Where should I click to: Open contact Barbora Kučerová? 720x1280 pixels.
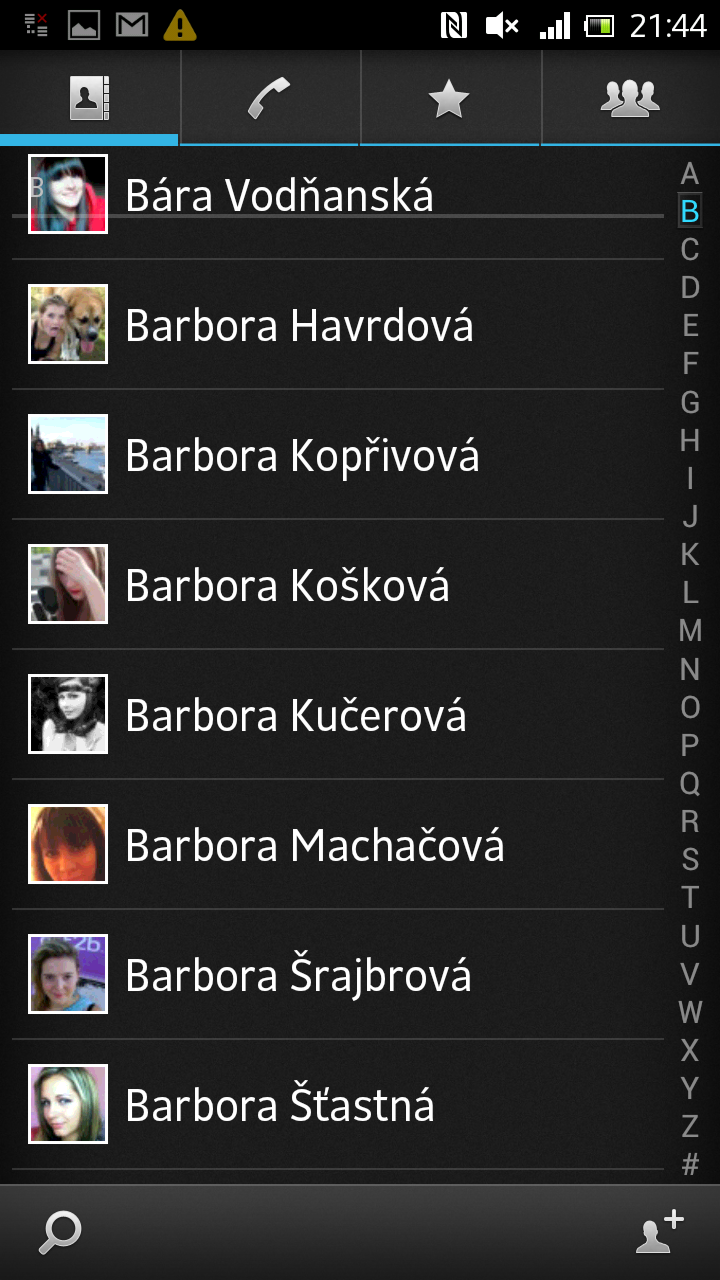coord(296,715)
